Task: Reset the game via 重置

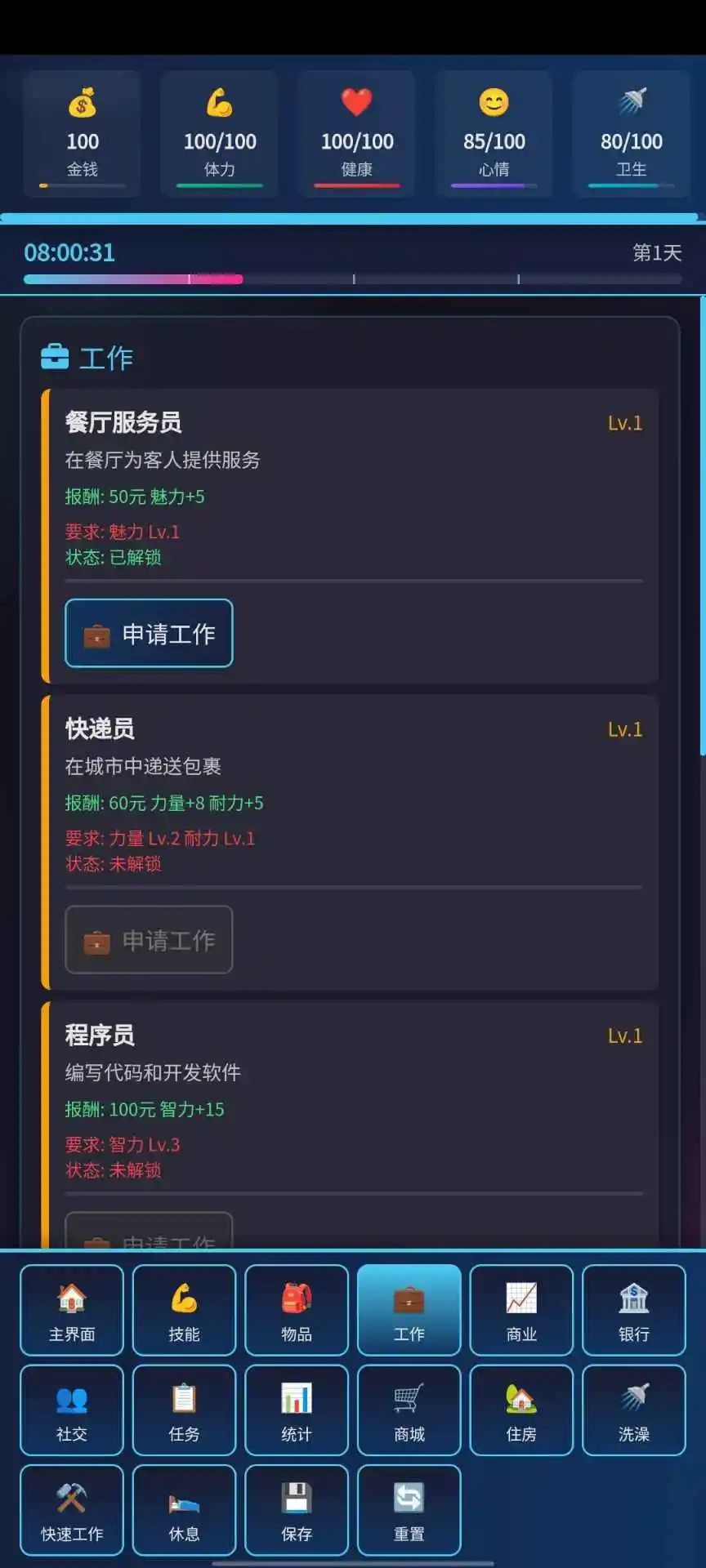Action: 409,1509
